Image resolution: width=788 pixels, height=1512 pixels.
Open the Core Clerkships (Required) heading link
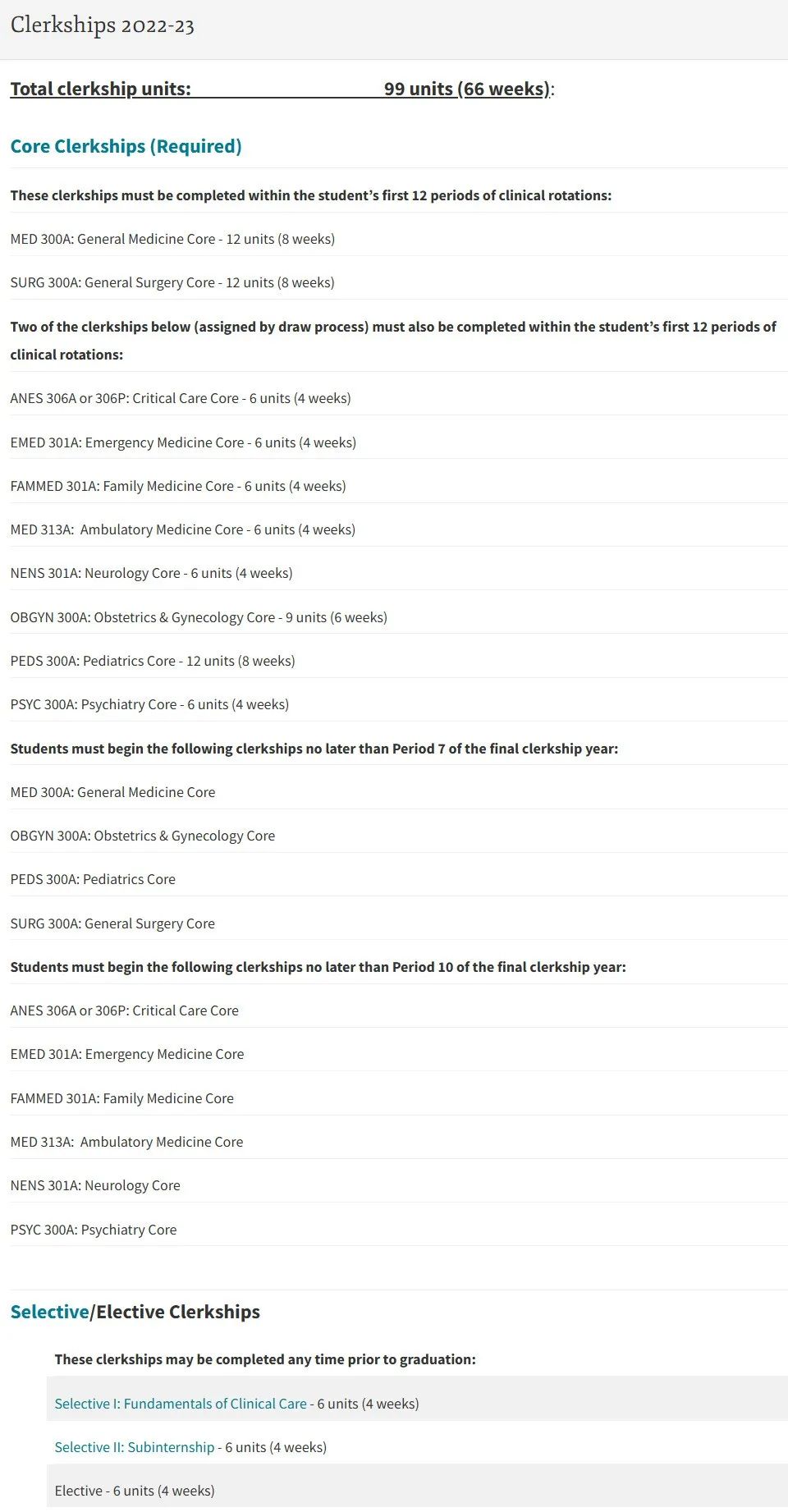(x=126, y=146)
